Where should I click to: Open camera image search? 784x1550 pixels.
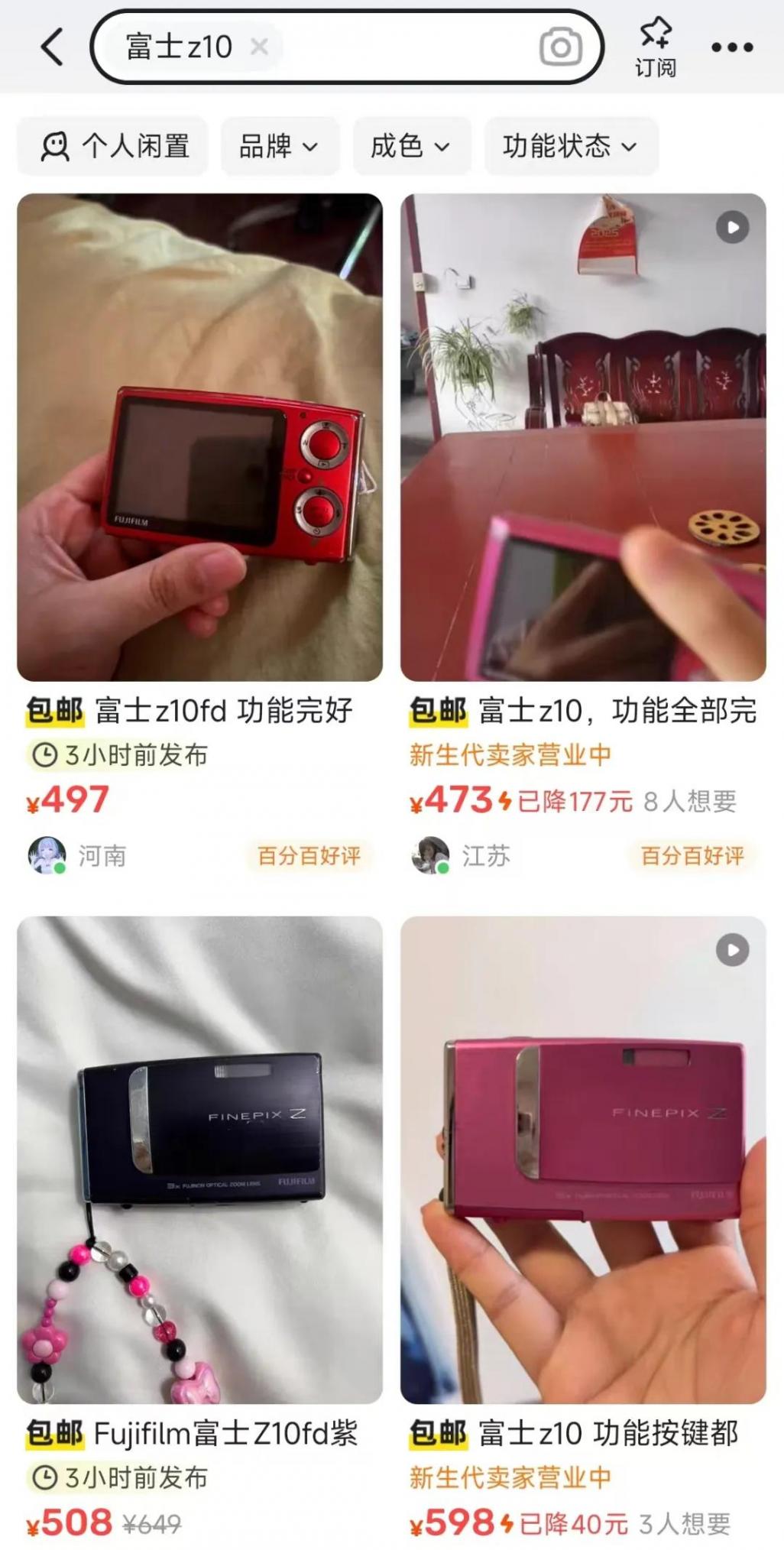(x=561, y=47)
